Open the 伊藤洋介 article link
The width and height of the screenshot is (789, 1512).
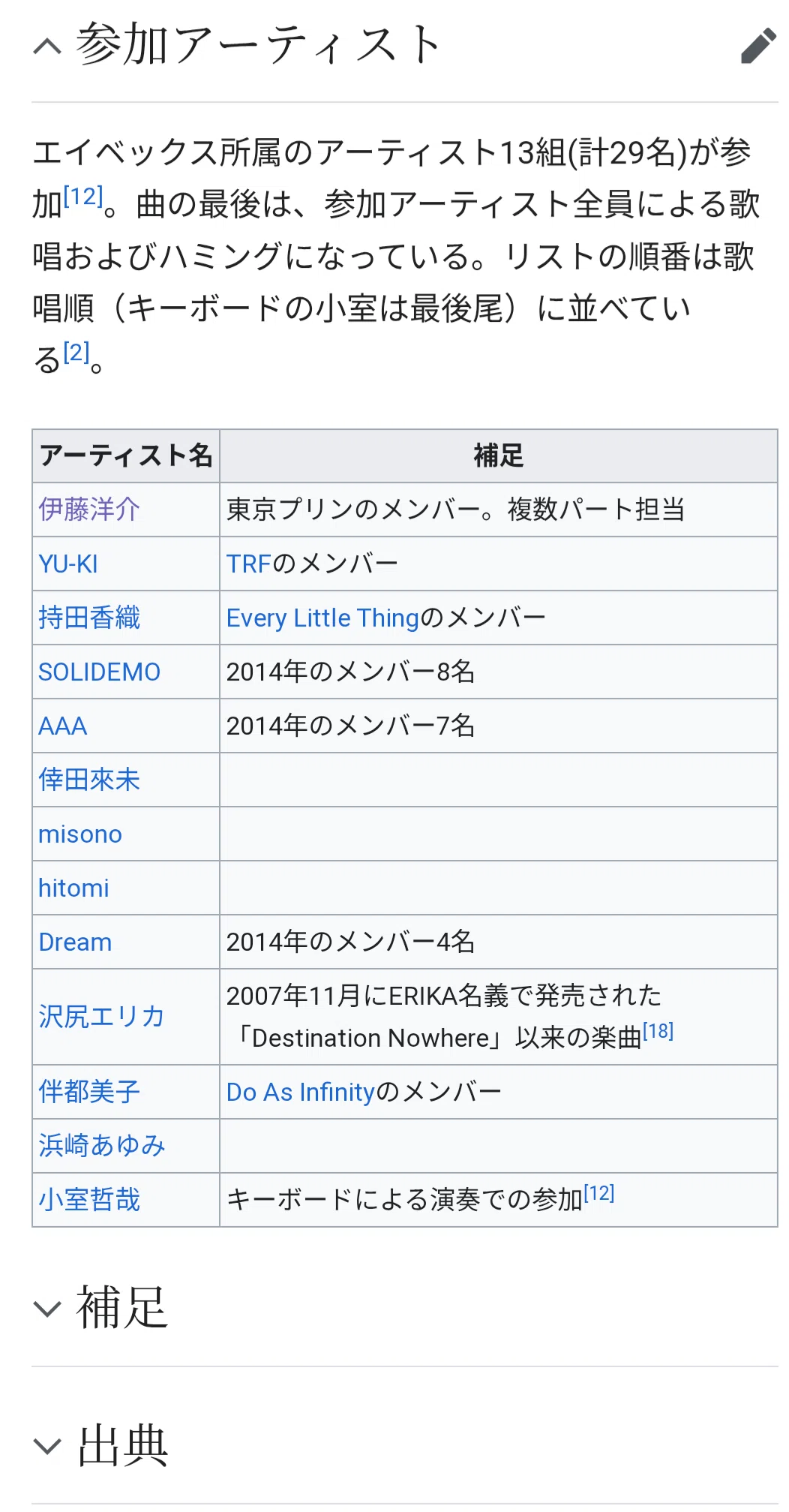click(x=89, y=509)
